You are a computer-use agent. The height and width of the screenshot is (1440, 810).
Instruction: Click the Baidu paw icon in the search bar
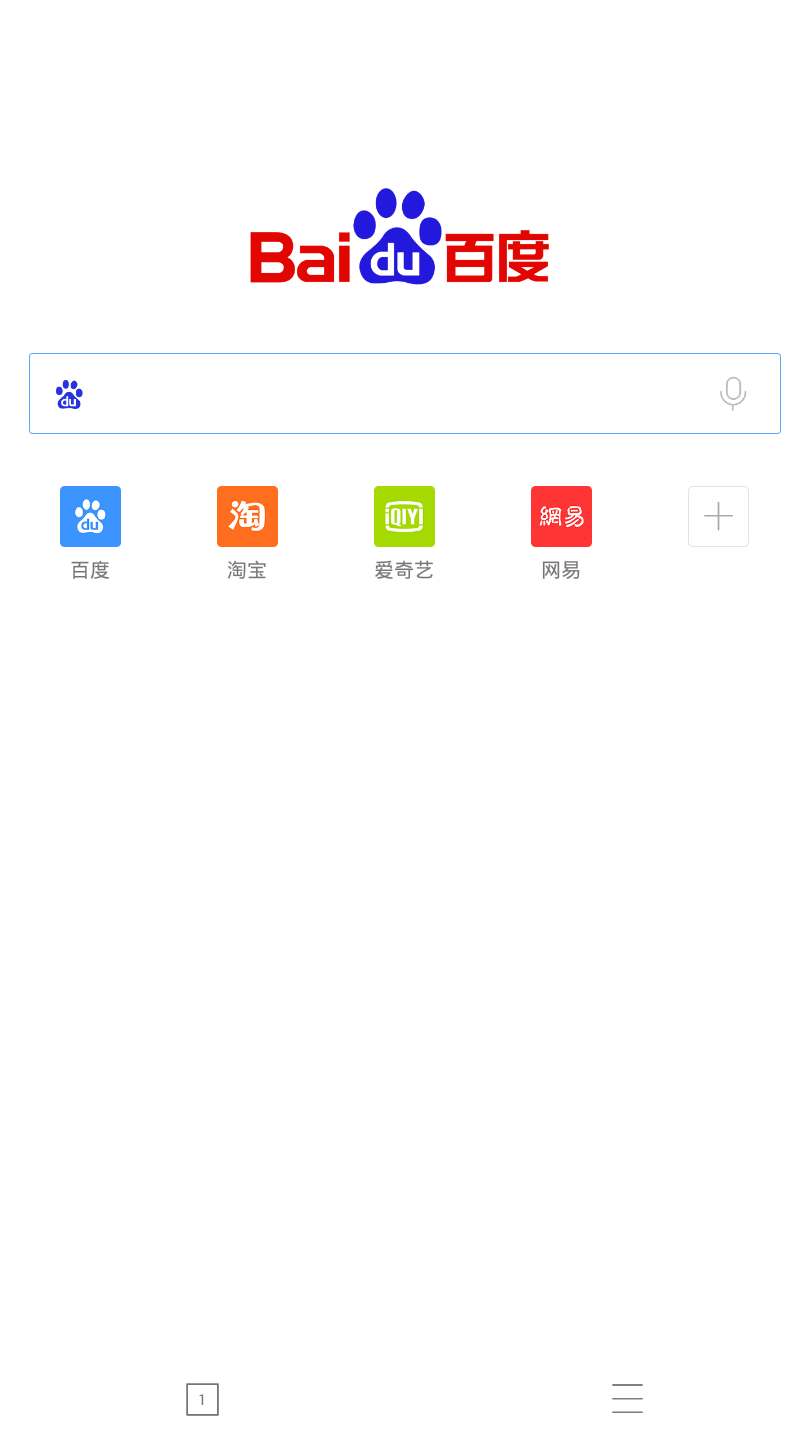coord(69,393)
